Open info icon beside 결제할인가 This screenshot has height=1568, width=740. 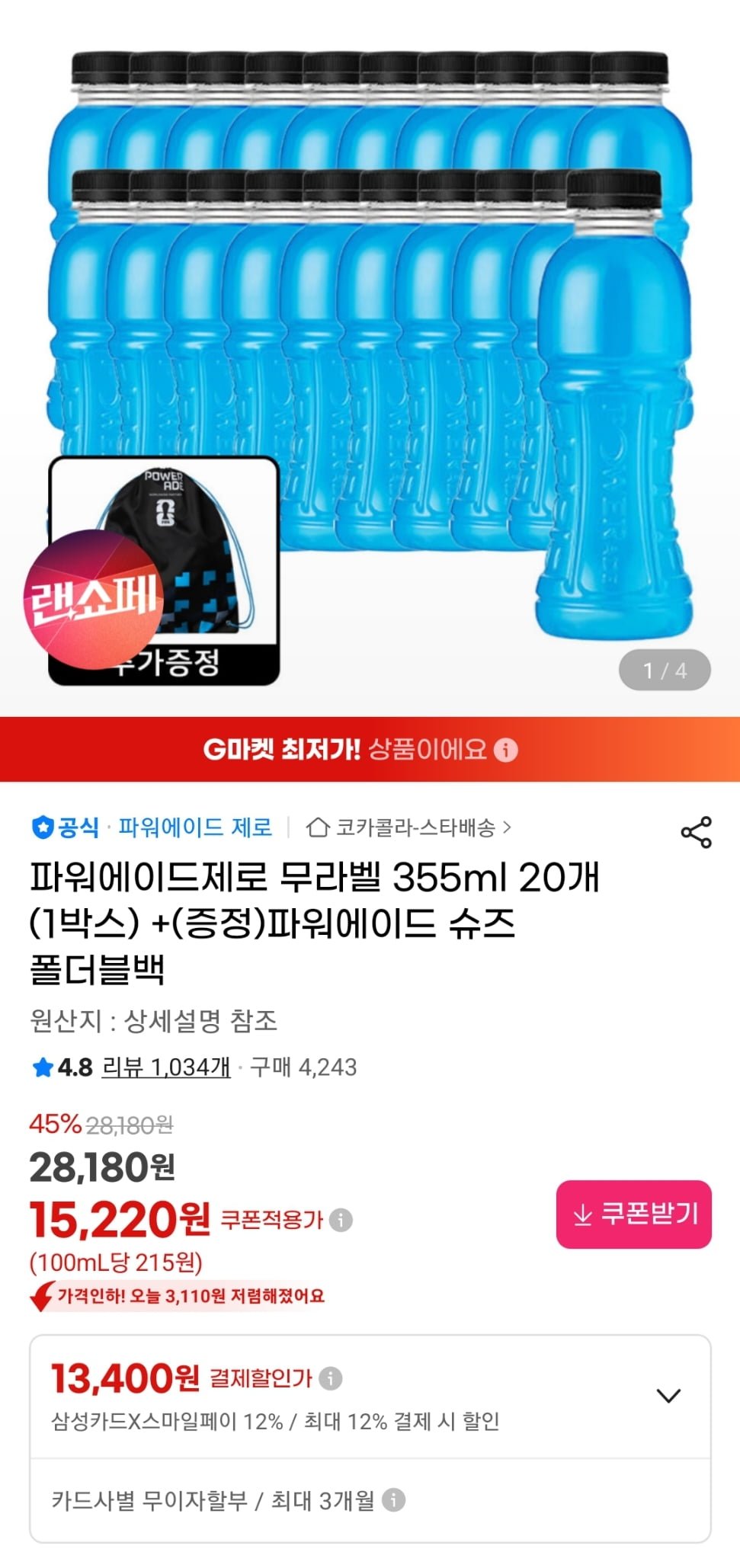[330, 1378]
